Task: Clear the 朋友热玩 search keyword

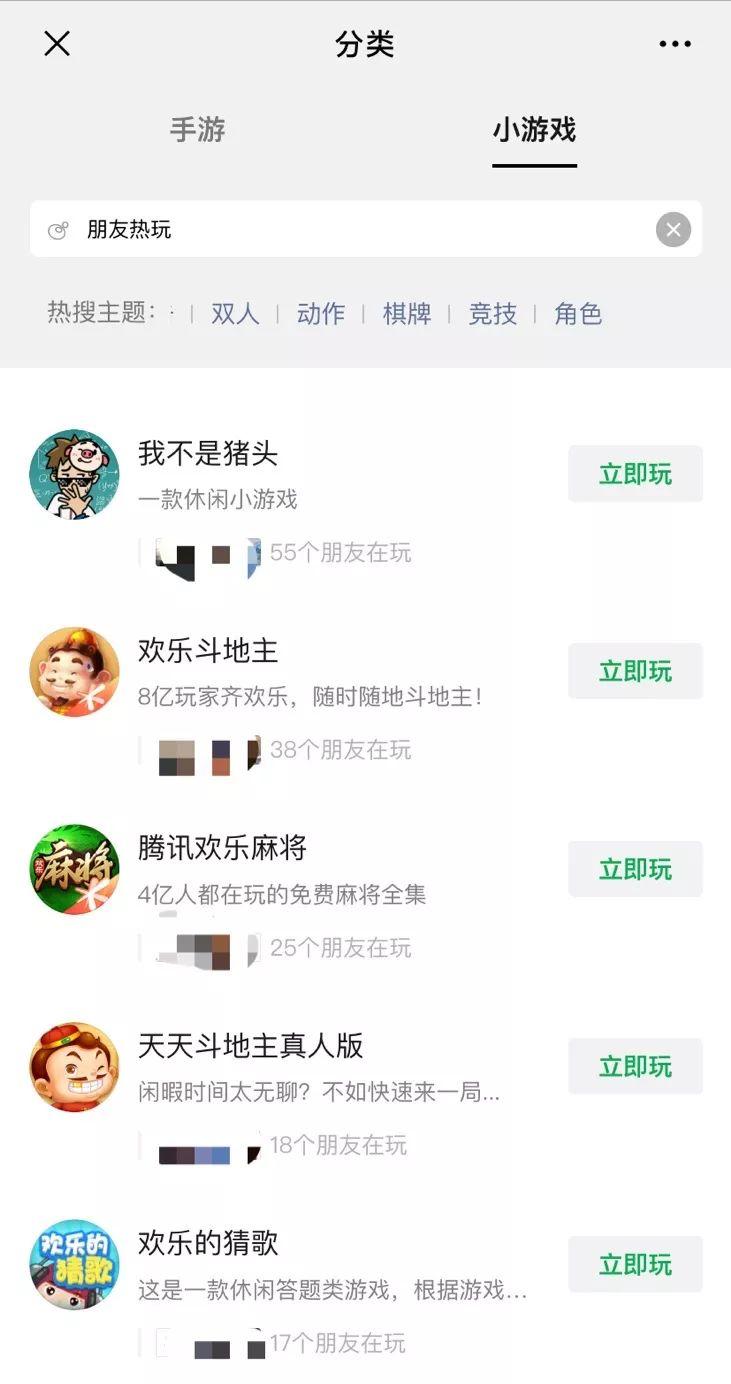Action: 674,229
